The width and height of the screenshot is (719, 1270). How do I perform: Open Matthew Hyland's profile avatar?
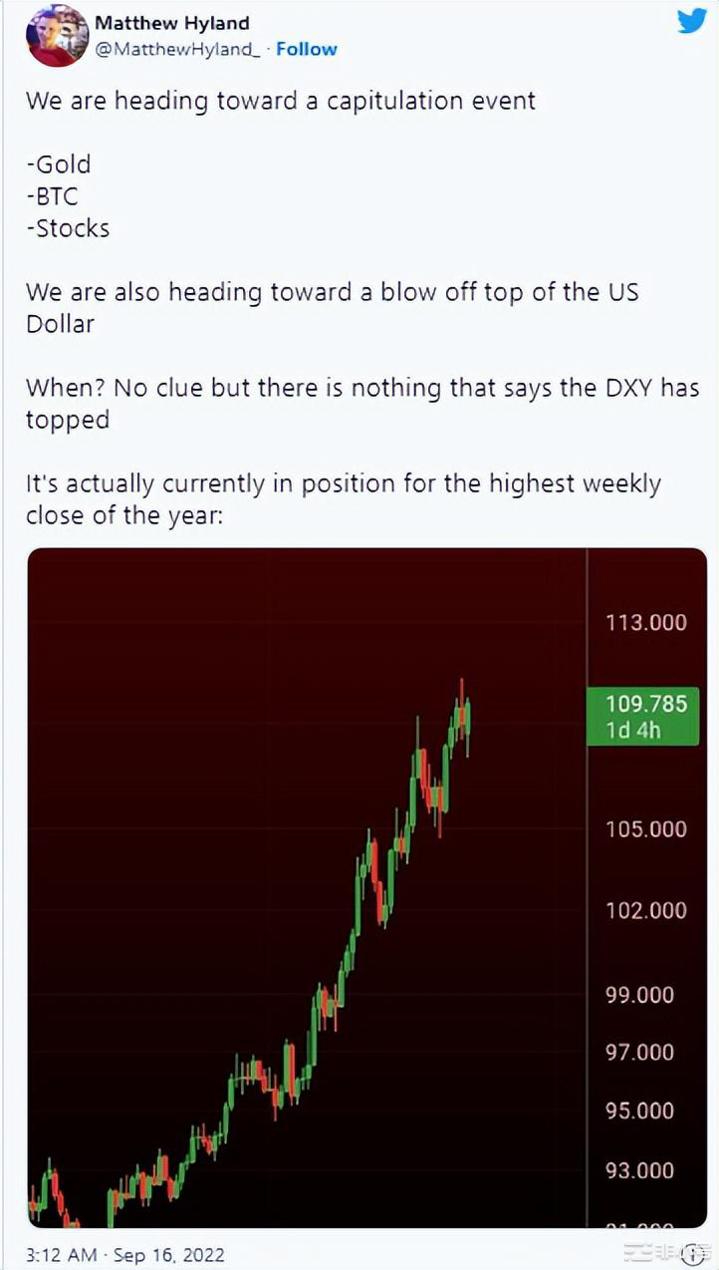pos(57,35)
